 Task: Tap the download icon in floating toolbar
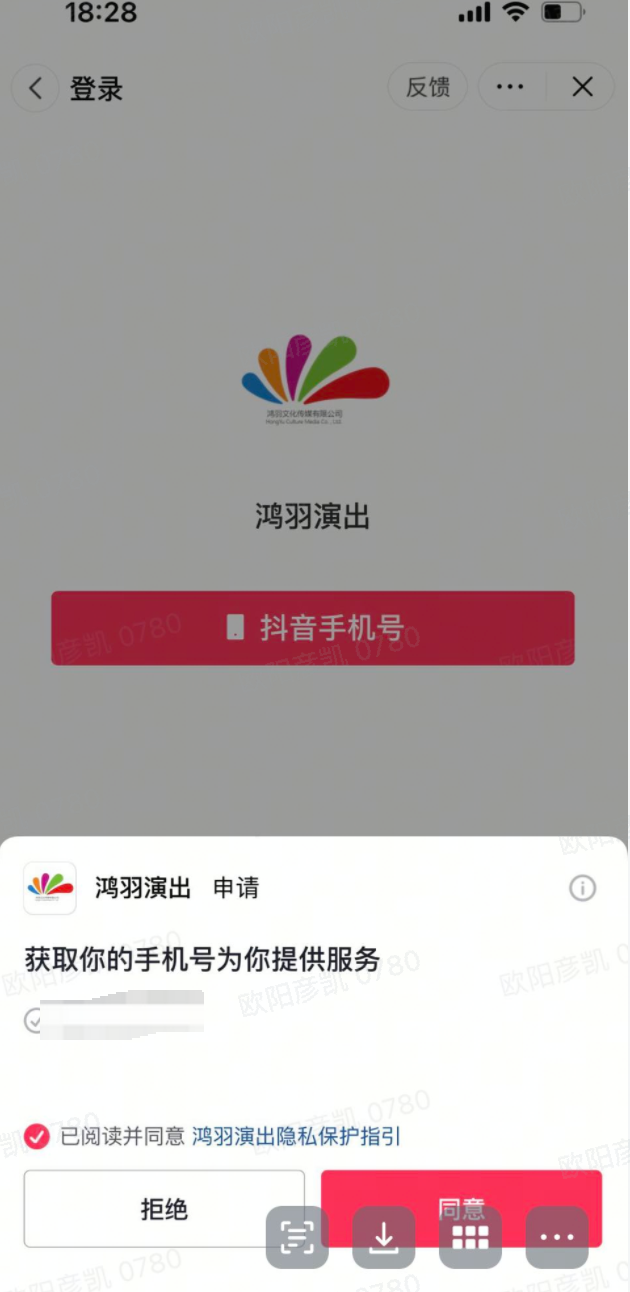[x=384, y=1238]
